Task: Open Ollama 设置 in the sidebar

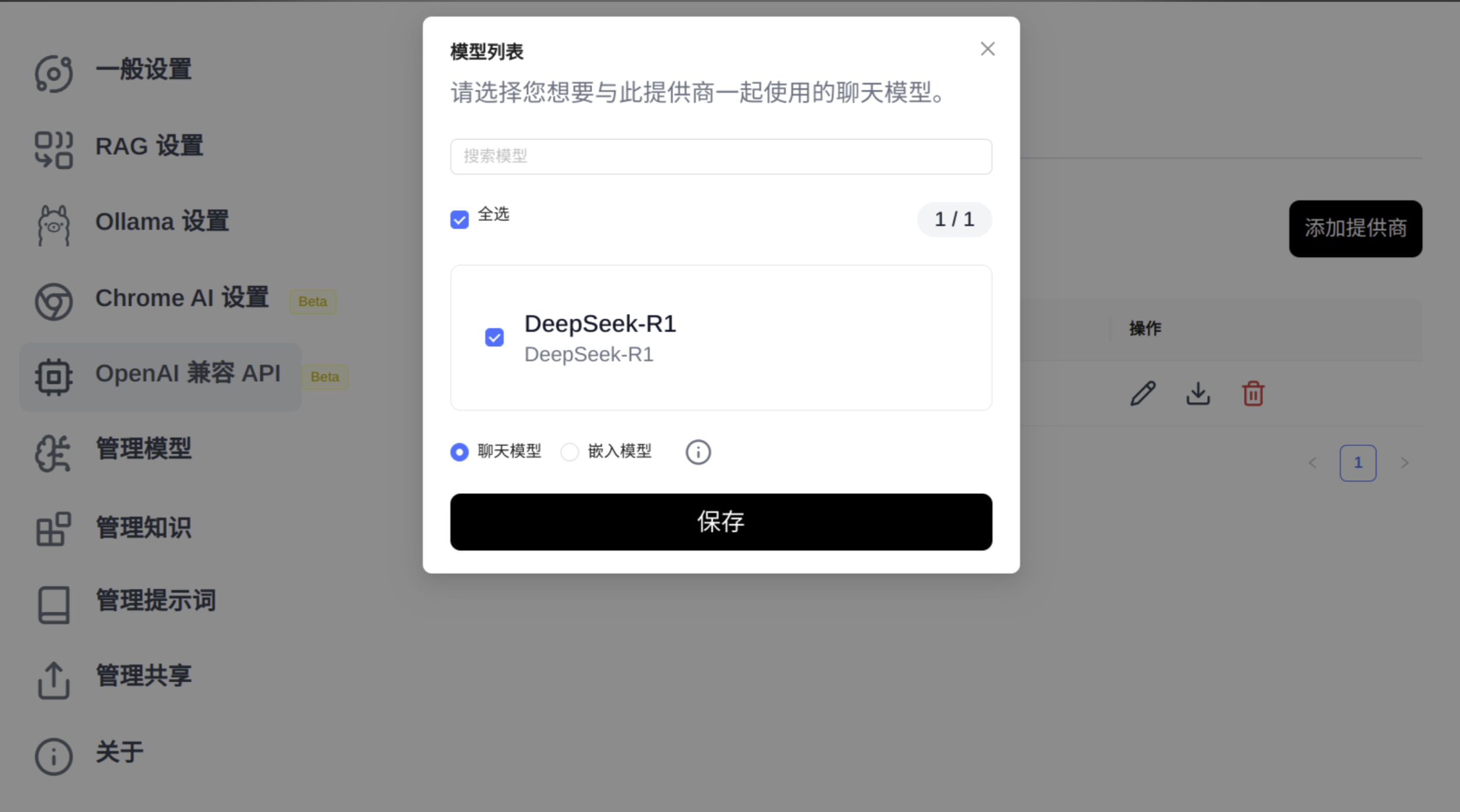Action: [x=161, y=222]
